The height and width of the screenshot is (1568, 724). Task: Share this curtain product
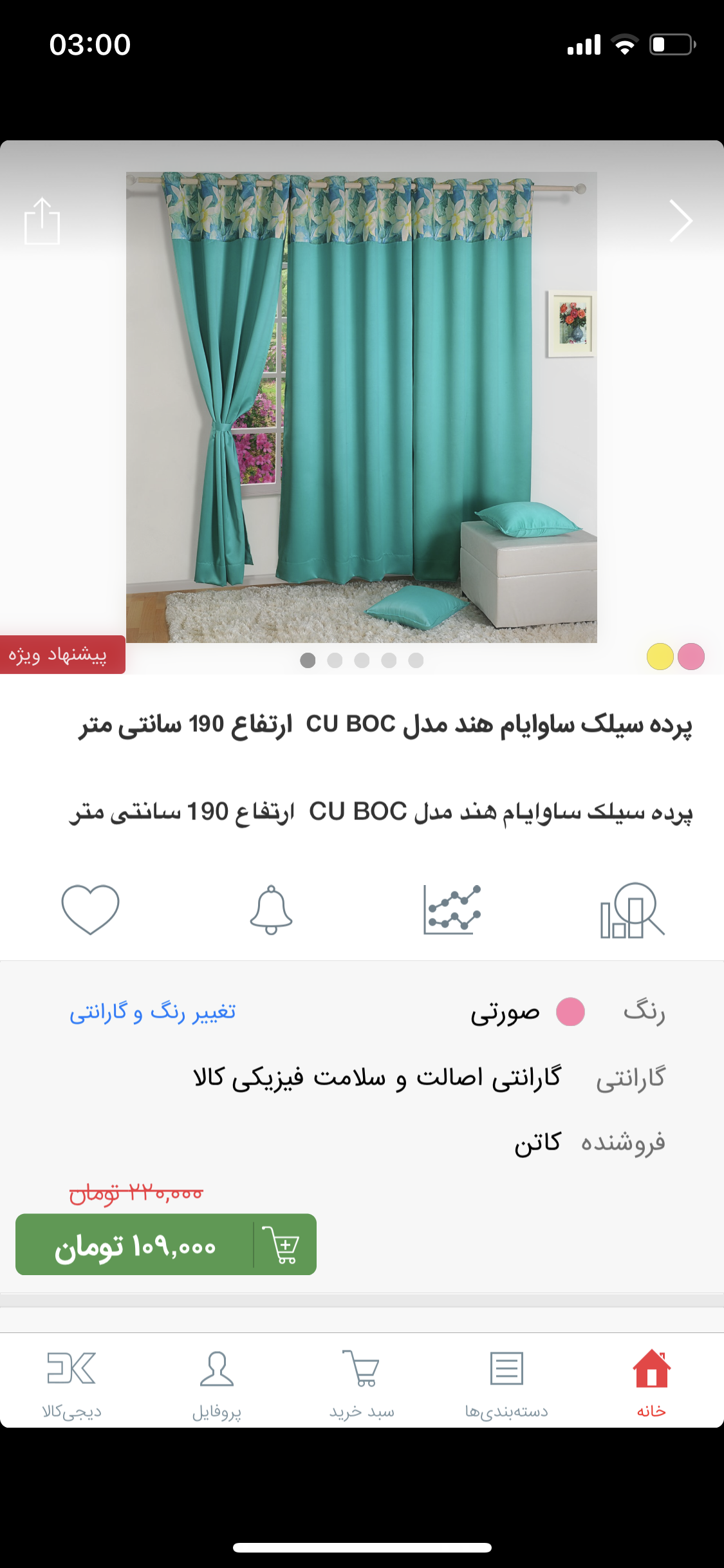click(x=42, y=221)
